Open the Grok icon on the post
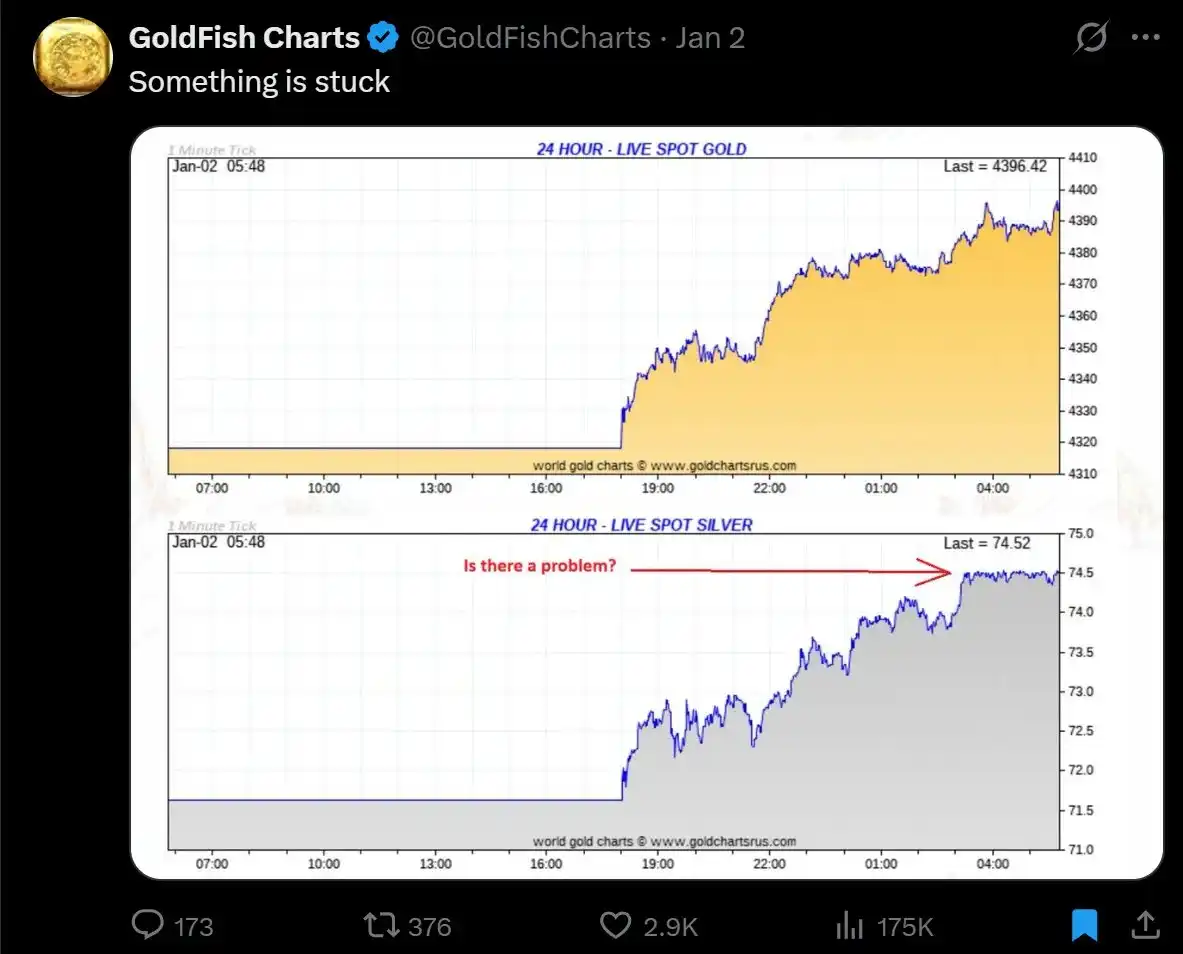This screenshot has height=954, width=1183. tap(1091, 38)
